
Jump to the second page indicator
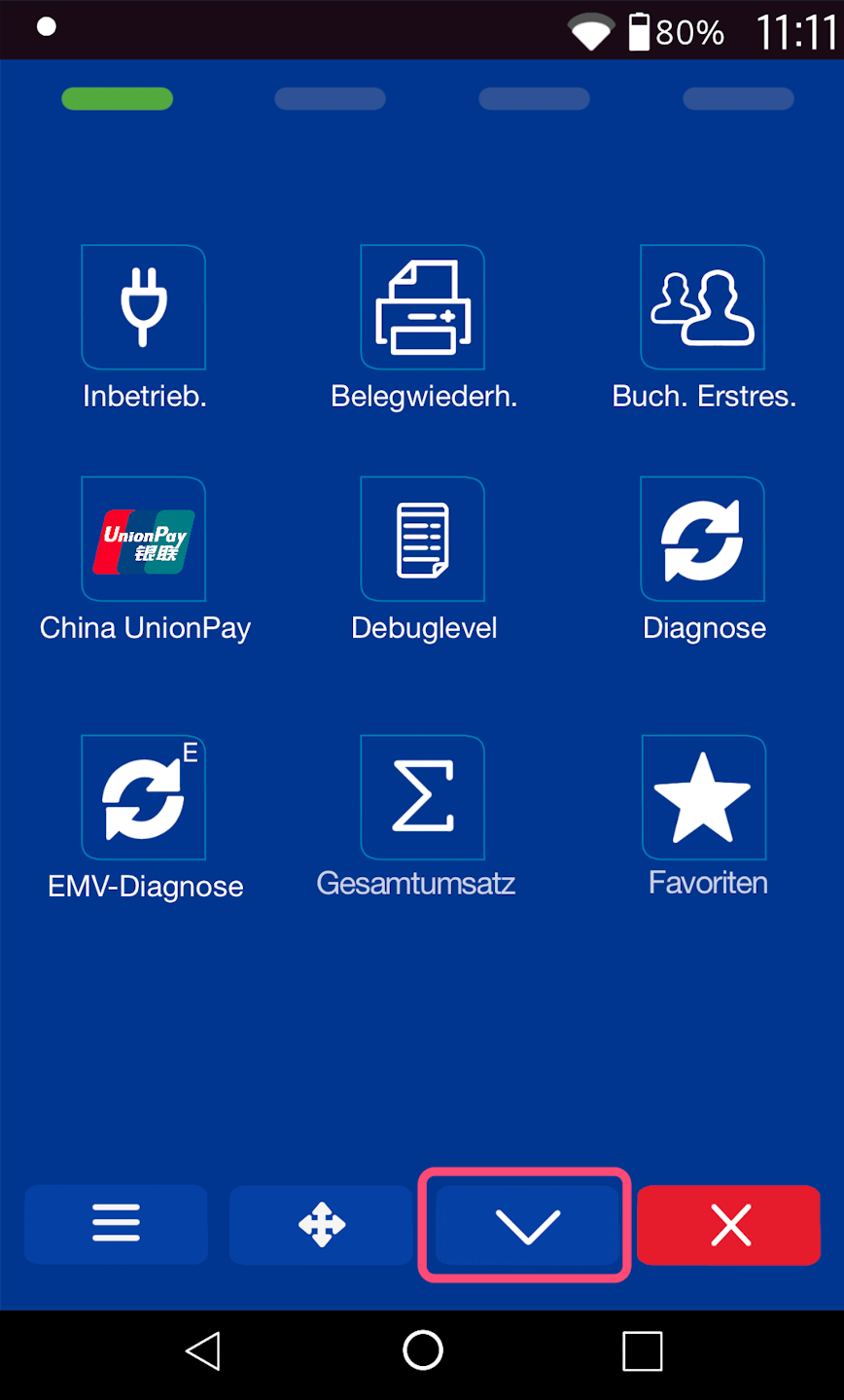coord(330,99)
